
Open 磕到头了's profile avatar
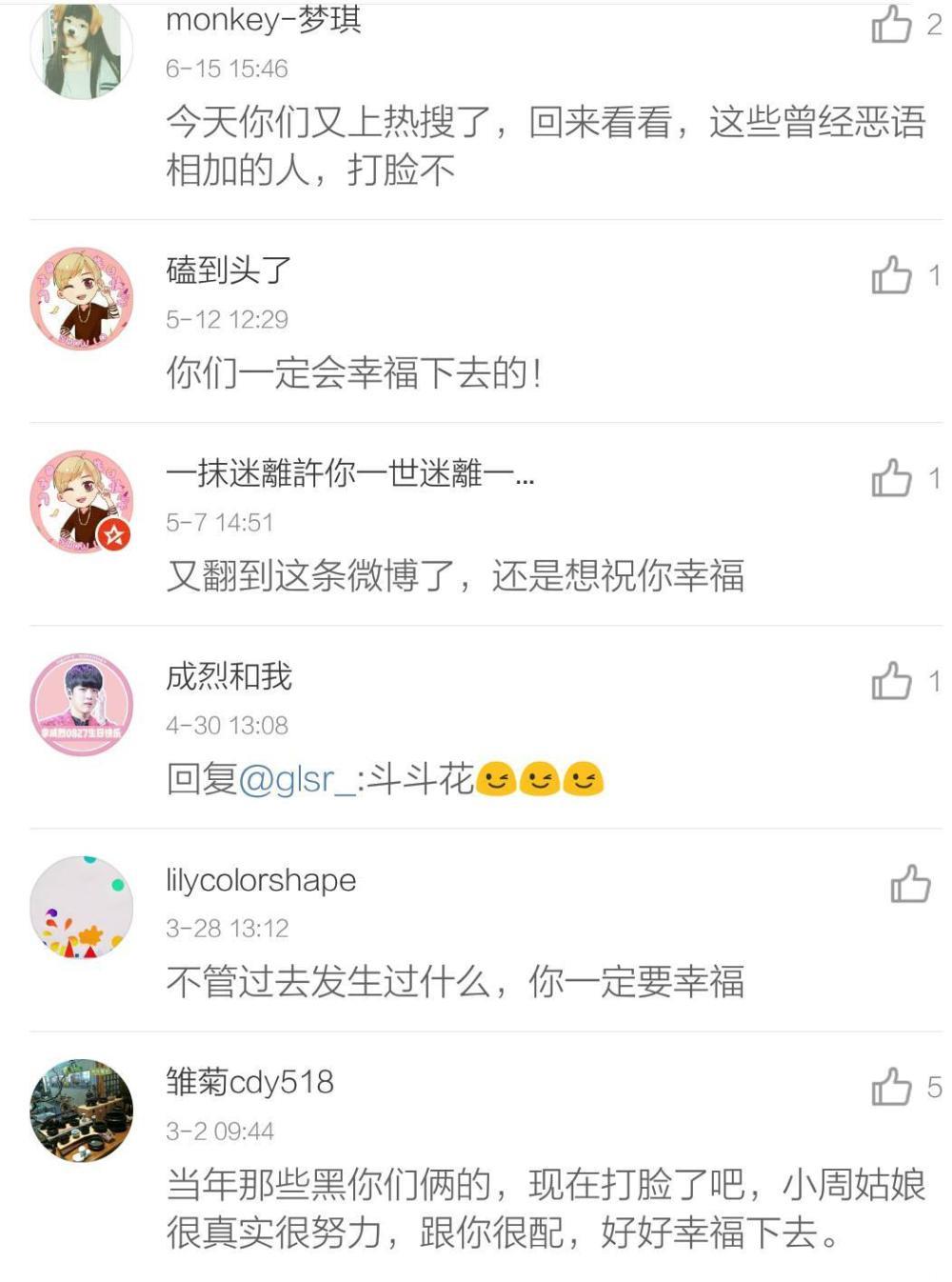tap(81, 299)
